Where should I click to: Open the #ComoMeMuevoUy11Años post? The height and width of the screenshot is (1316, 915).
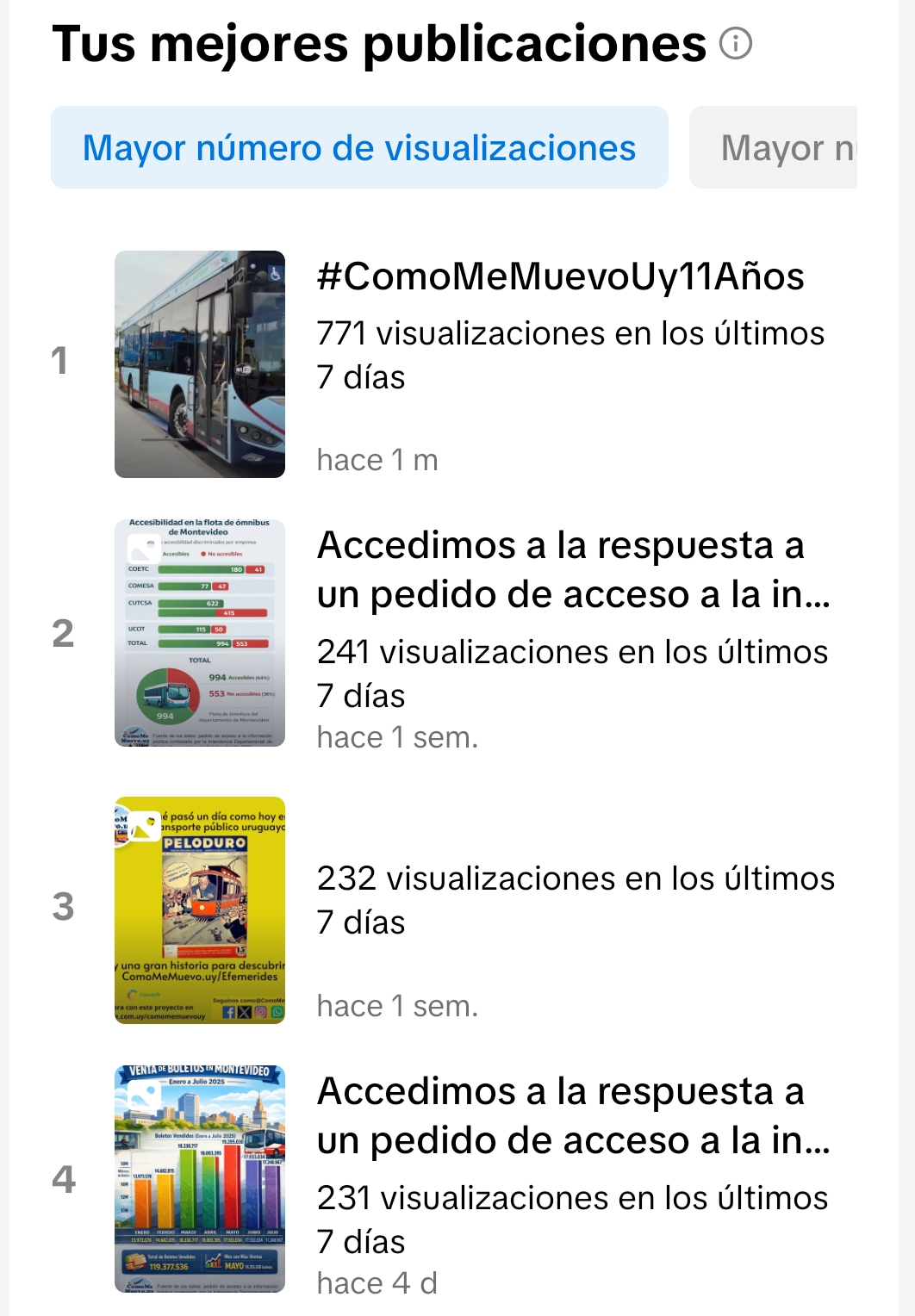560,277
